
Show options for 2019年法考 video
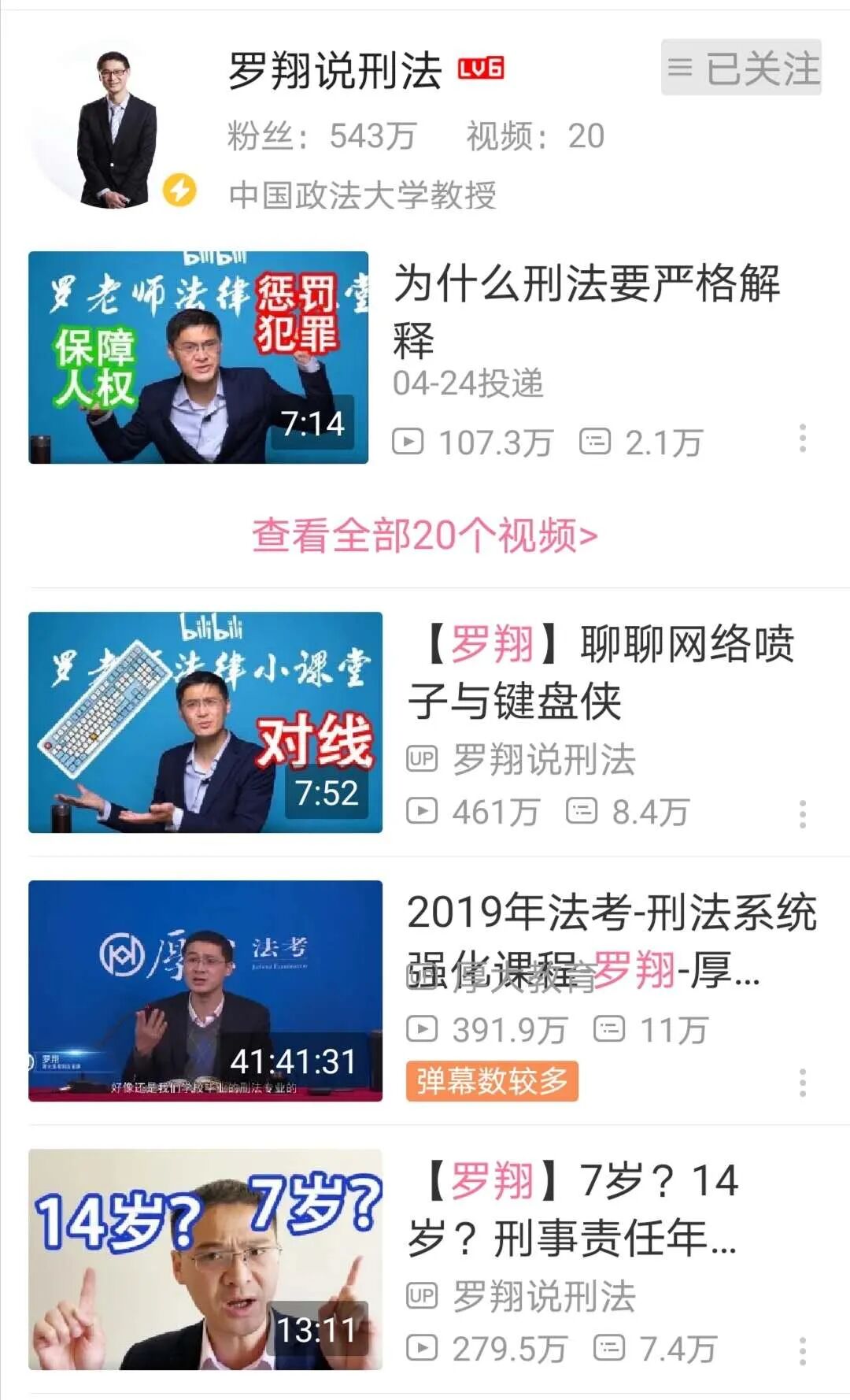802,1083
